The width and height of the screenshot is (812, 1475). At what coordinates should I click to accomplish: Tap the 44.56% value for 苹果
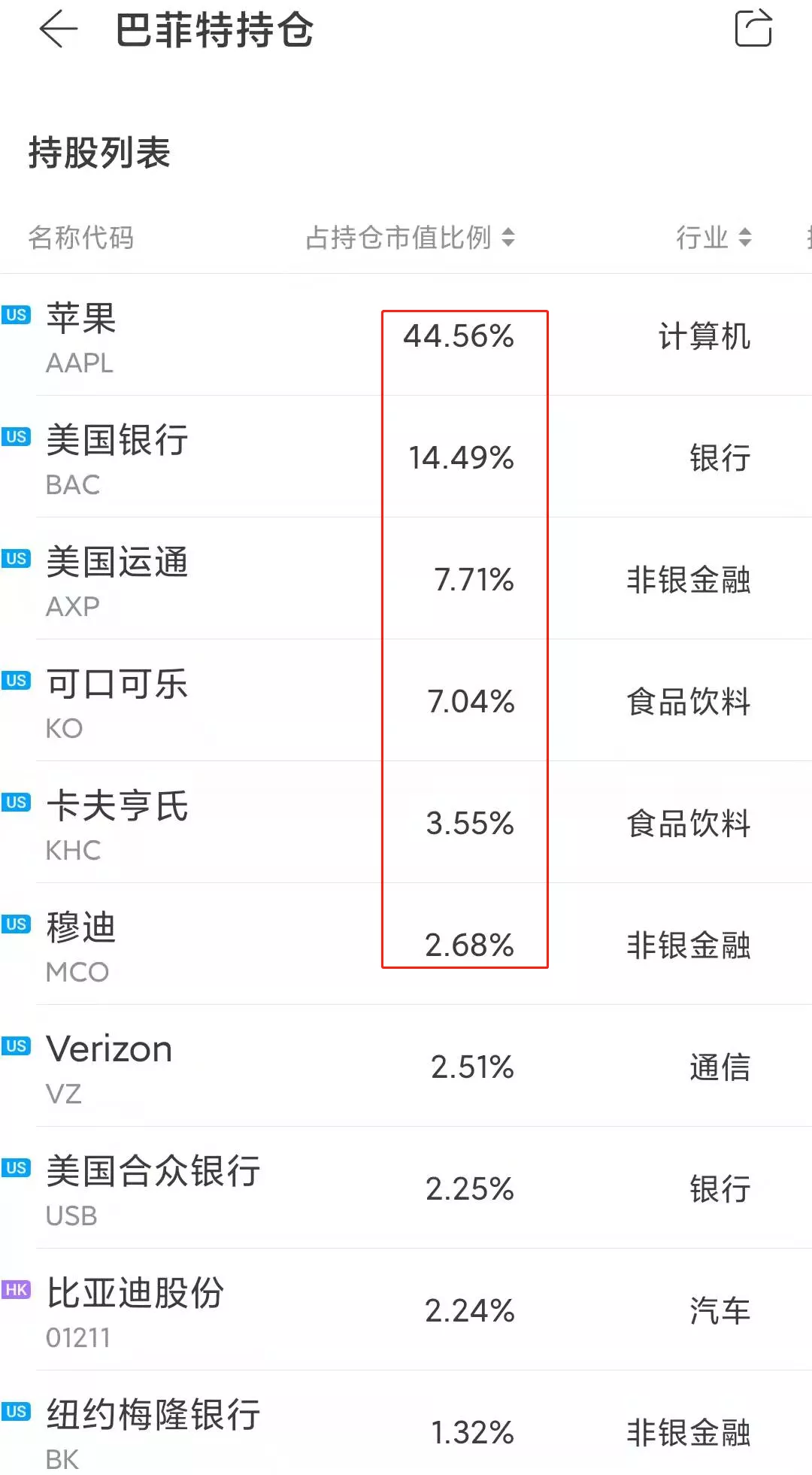coord(460,337)
